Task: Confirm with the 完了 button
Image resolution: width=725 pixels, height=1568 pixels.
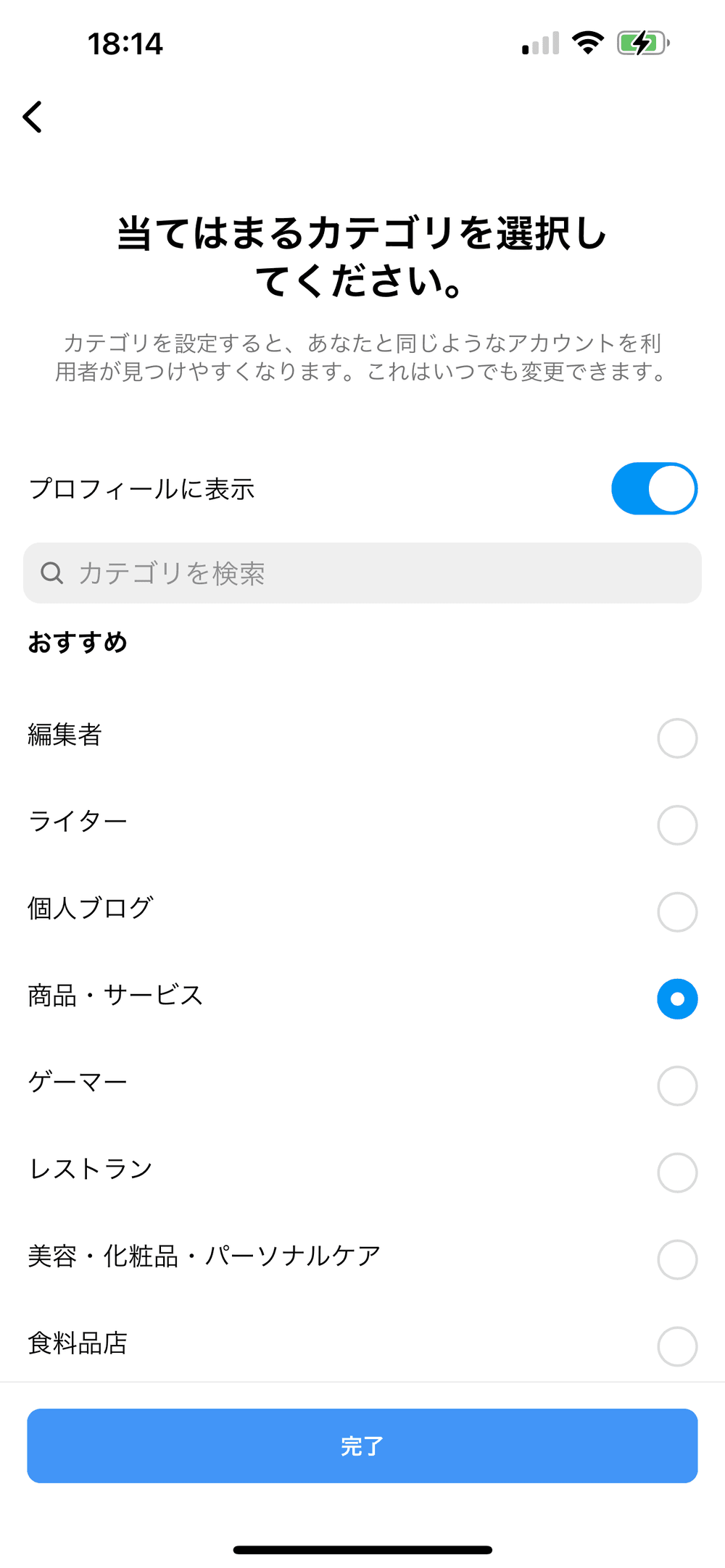Action: click(x=362, y=1446)
